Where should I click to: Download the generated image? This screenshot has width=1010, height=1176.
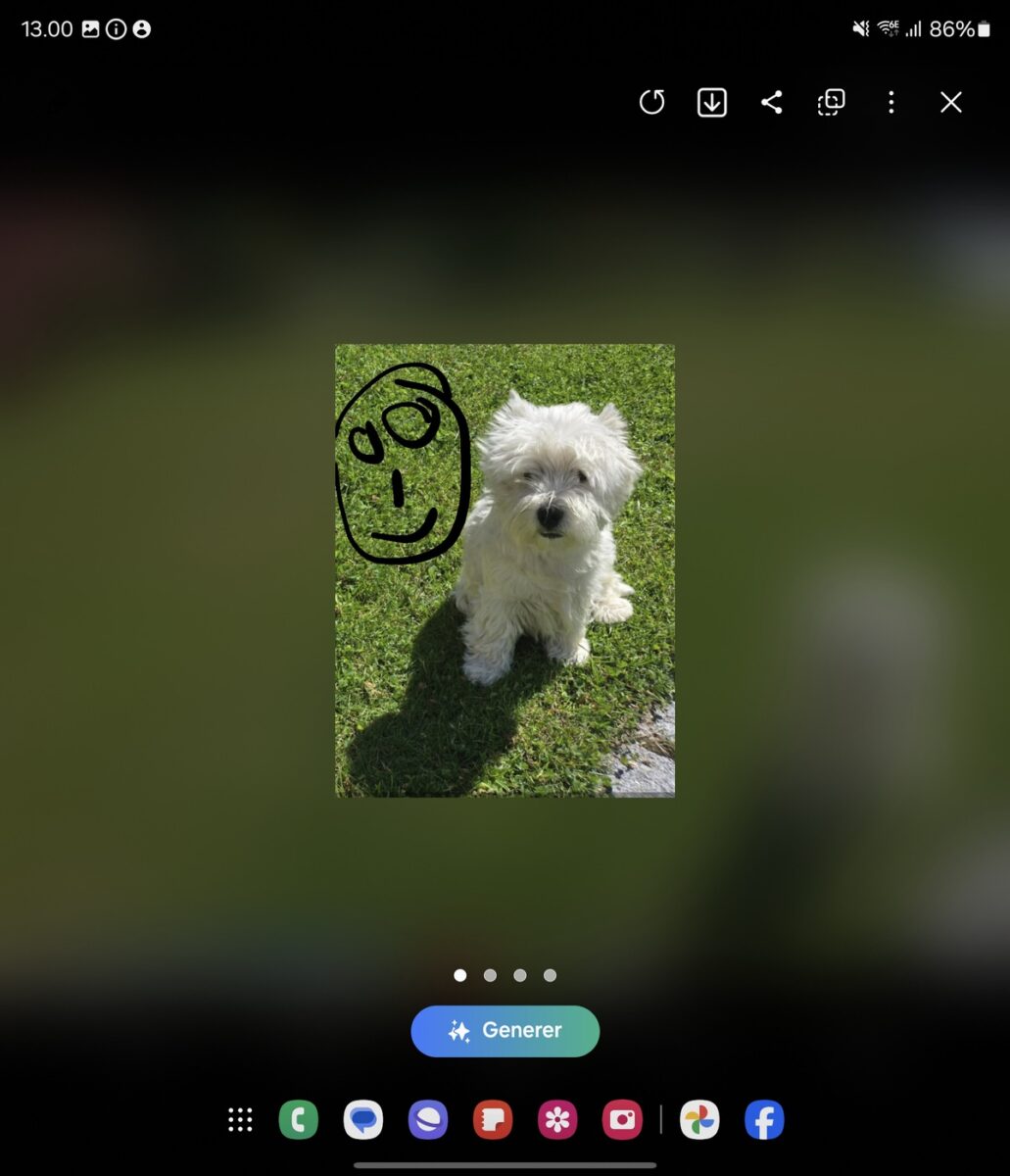click(712, 102)
